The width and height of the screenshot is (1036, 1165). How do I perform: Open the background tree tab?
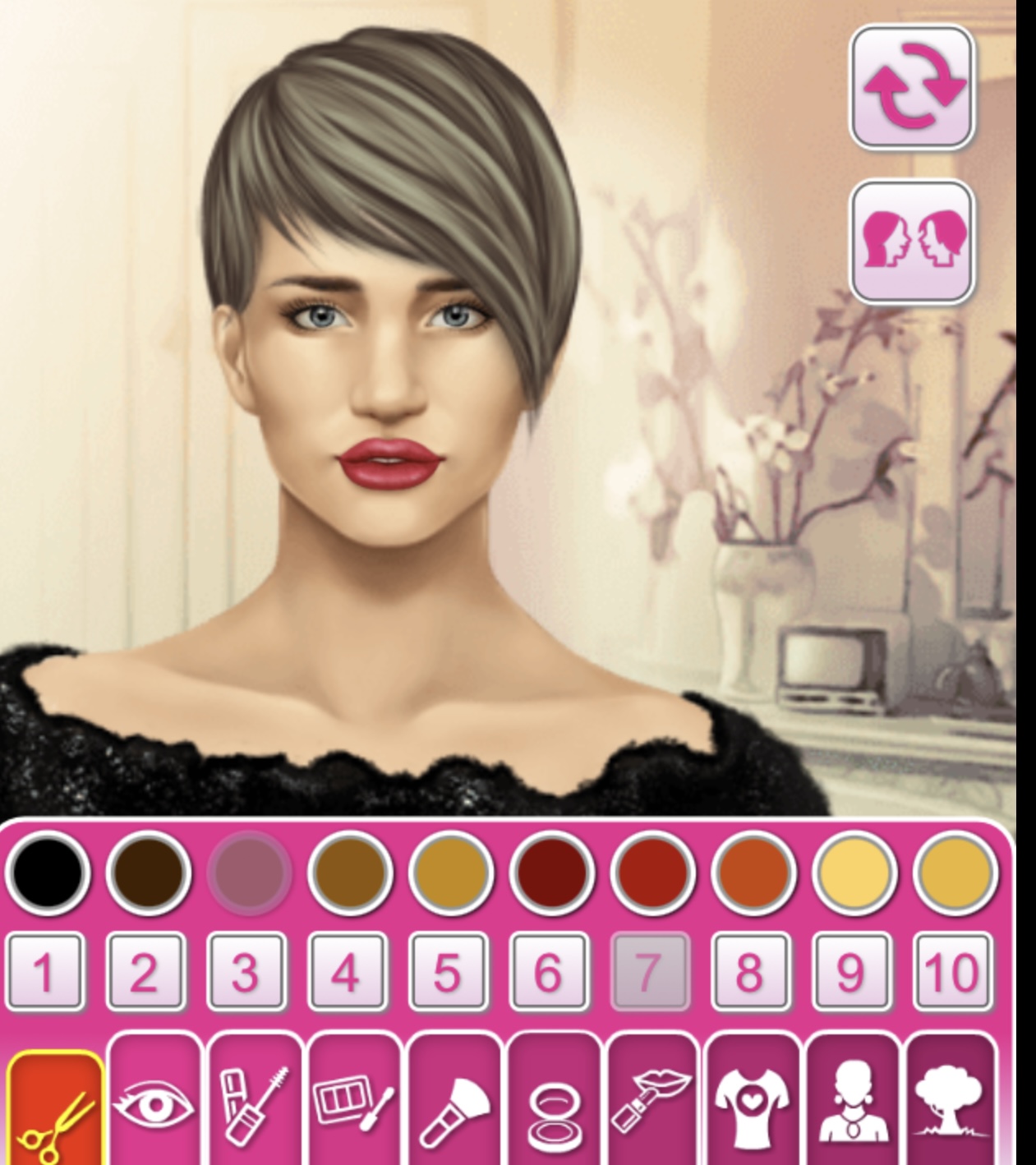(949, 1103)
